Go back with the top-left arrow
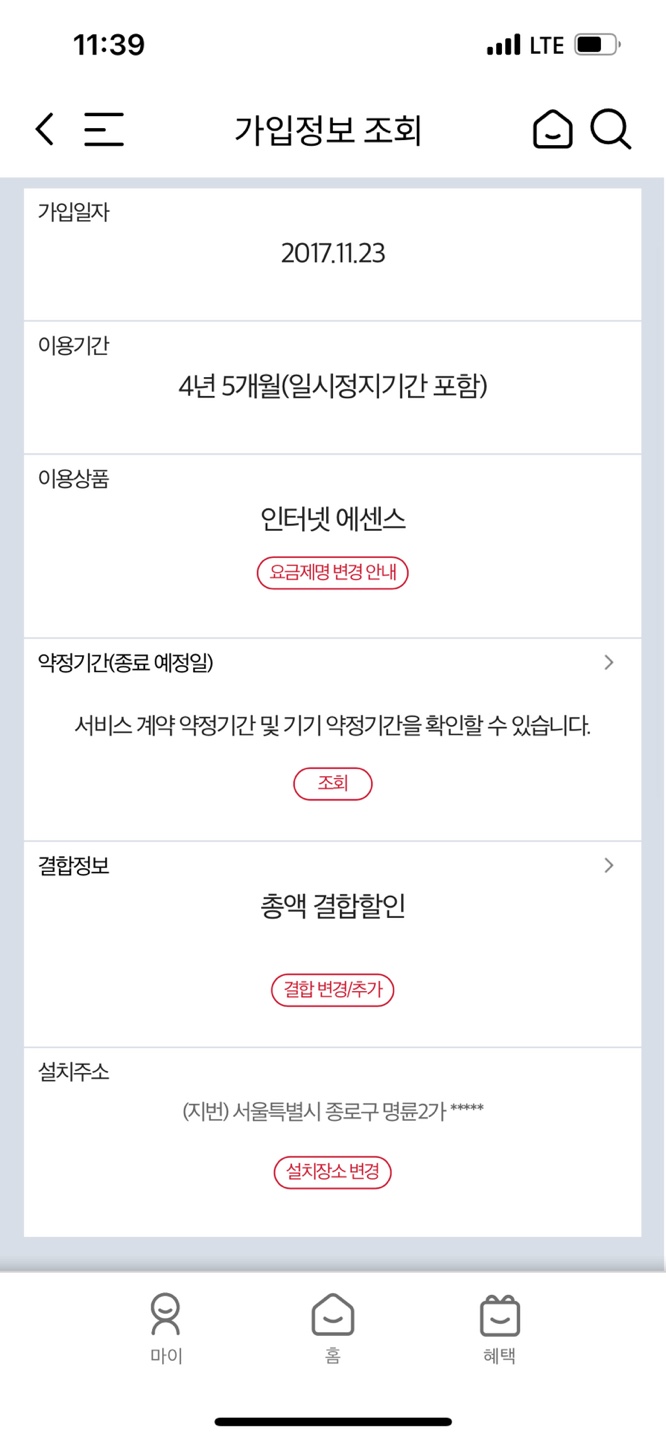666x1440 pixels. pos(44,129)
